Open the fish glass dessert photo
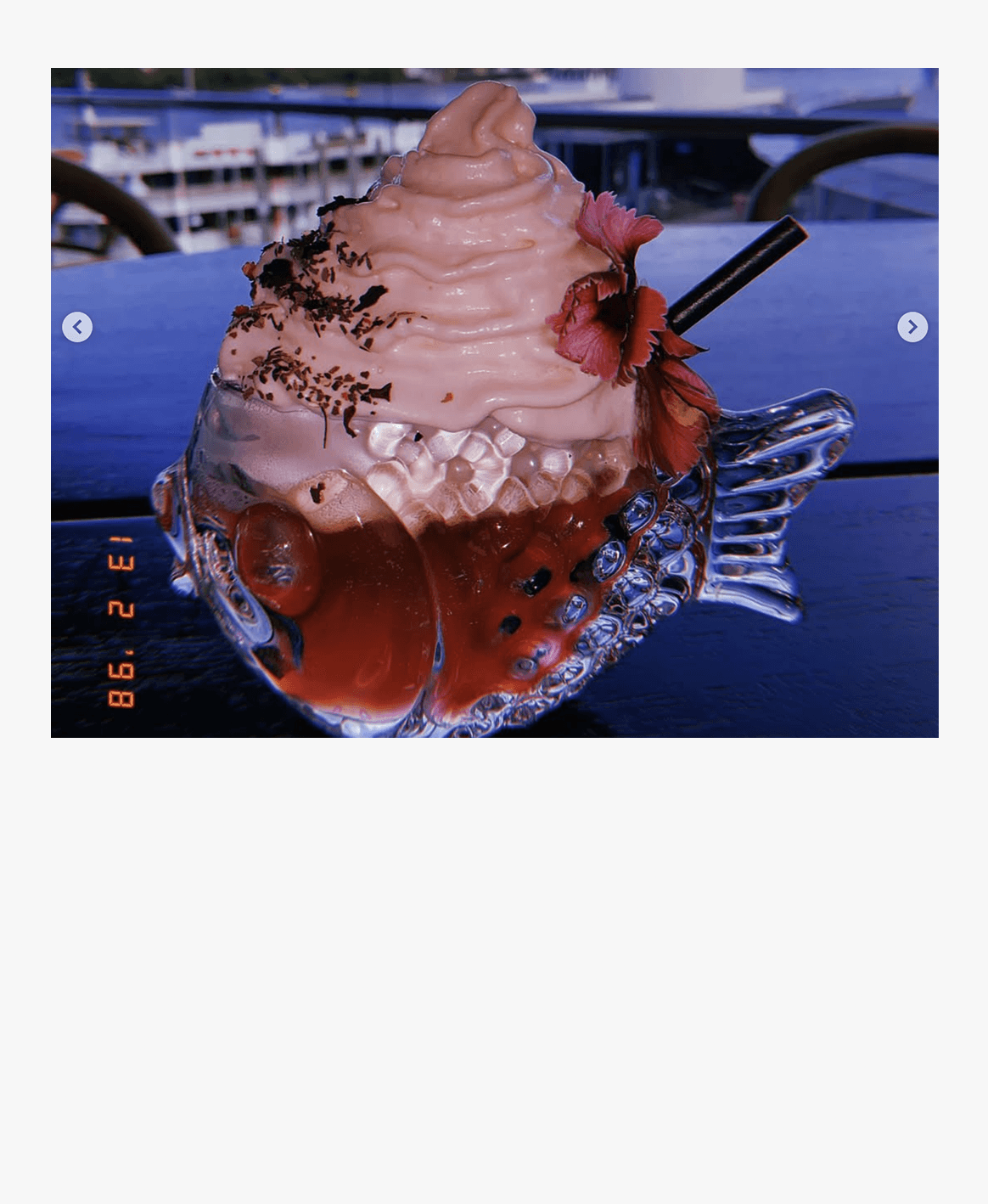 (495, 402)
